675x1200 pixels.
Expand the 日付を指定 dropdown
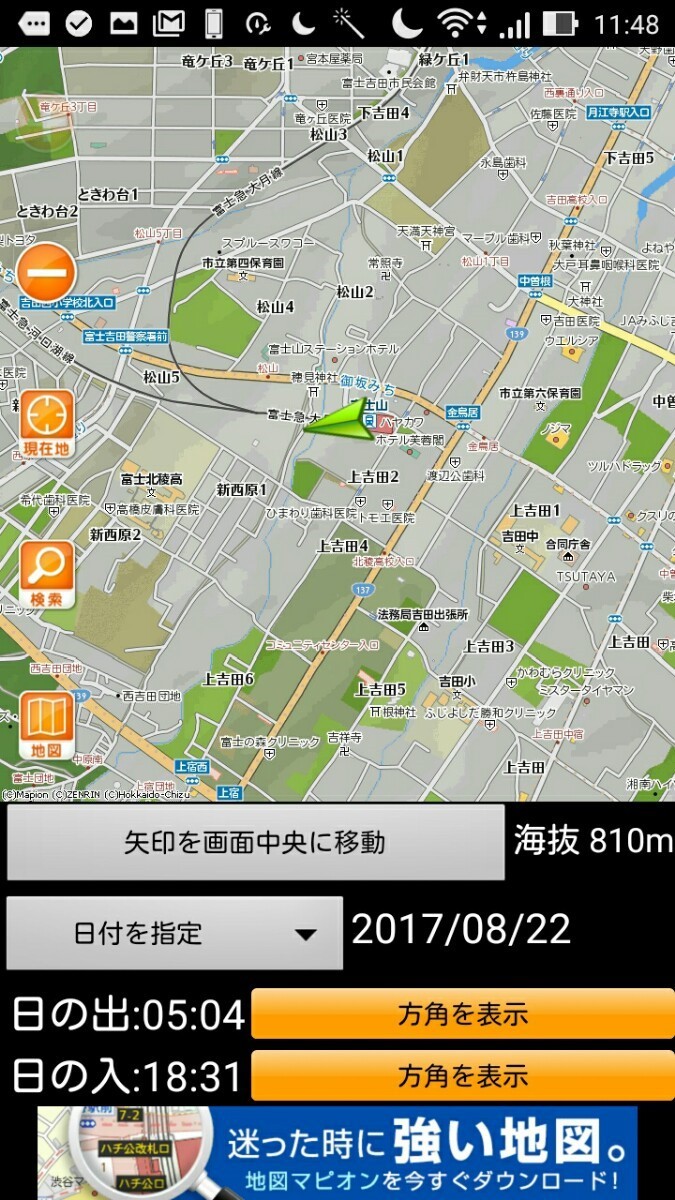tap(174, 933)
